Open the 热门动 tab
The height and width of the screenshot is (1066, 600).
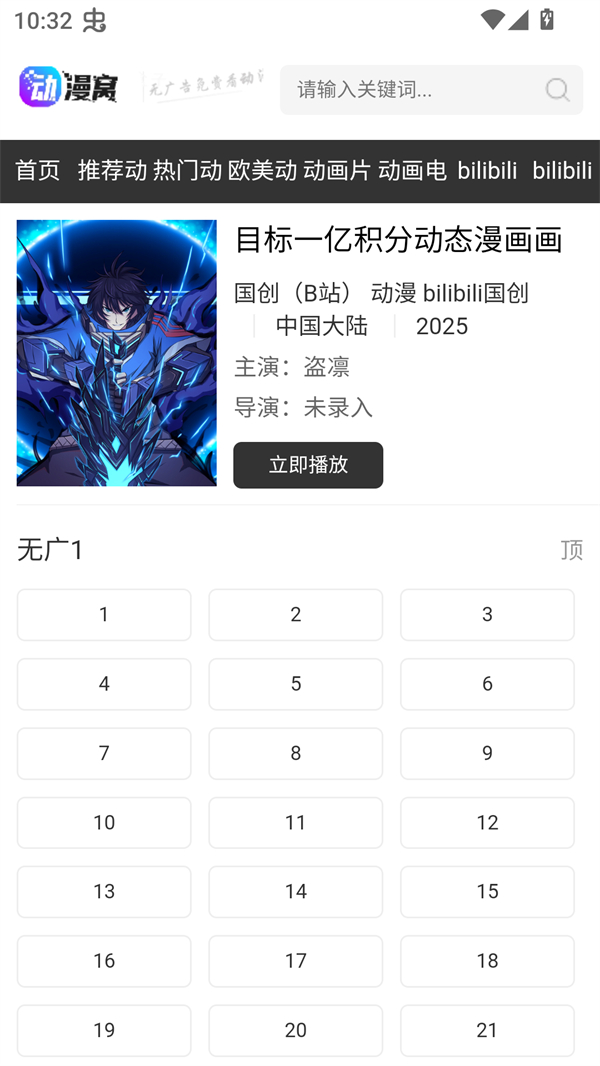pyautogui.click(x=187, y=171)
